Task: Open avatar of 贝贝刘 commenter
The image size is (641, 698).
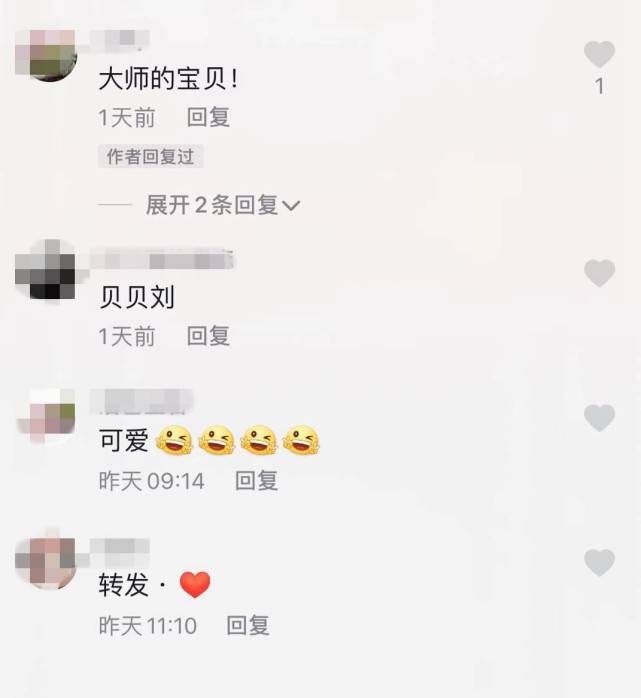Action: (46, 270)
